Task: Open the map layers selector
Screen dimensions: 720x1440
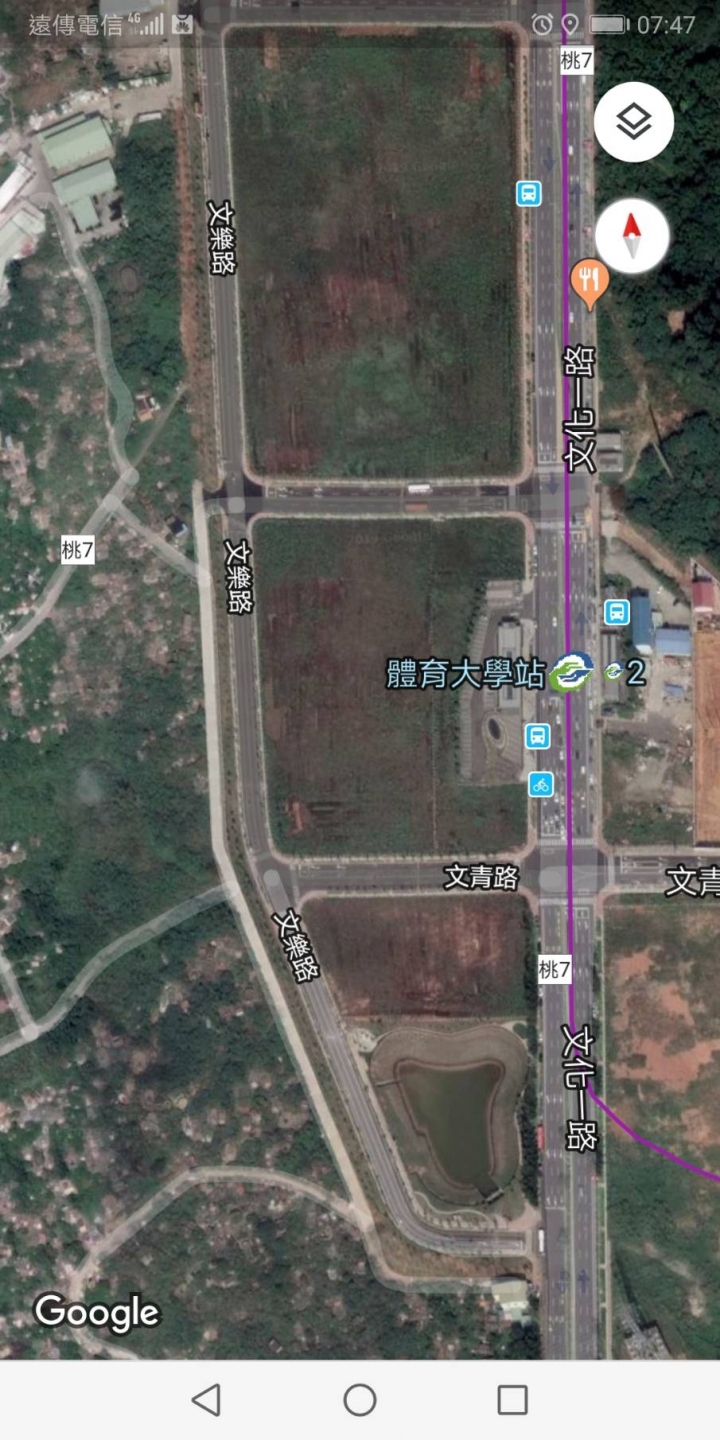Action: [633, 122]
